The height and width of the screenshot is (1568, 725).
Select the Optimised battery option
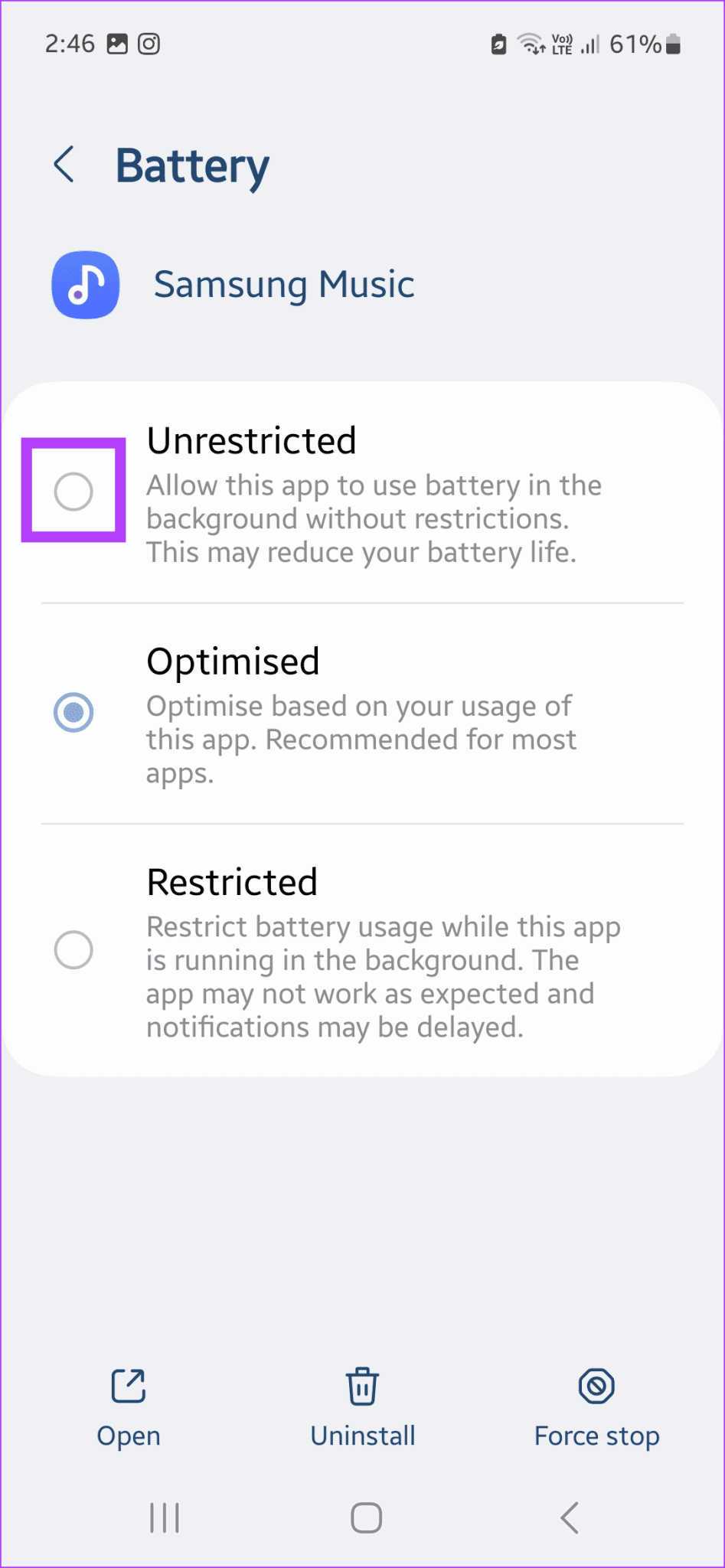[x=73, y=712]
